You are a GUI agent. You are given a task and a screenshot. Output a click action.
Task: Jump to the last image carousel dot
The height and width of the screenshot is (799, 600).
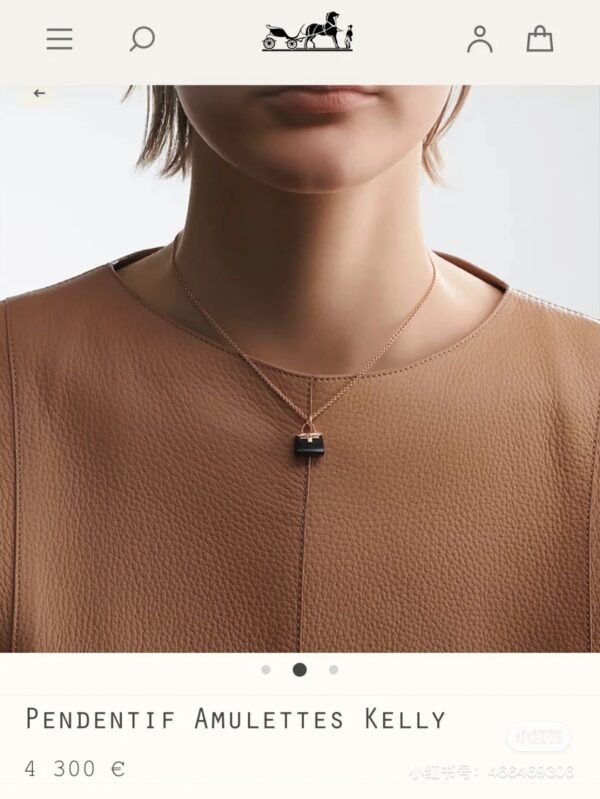click(x=333, y=670)
